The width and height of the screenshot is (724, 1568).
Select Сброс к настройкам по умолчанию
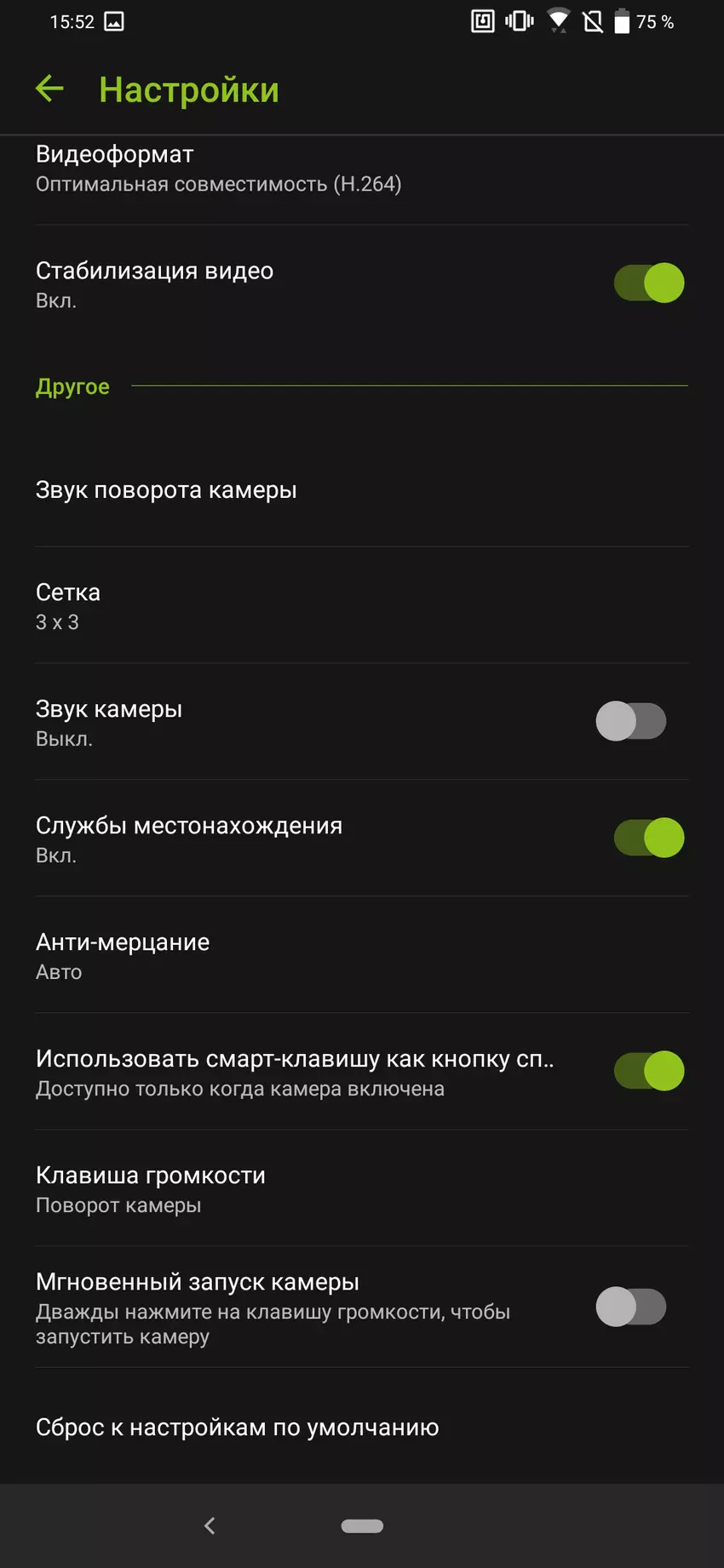point(238,1428)
